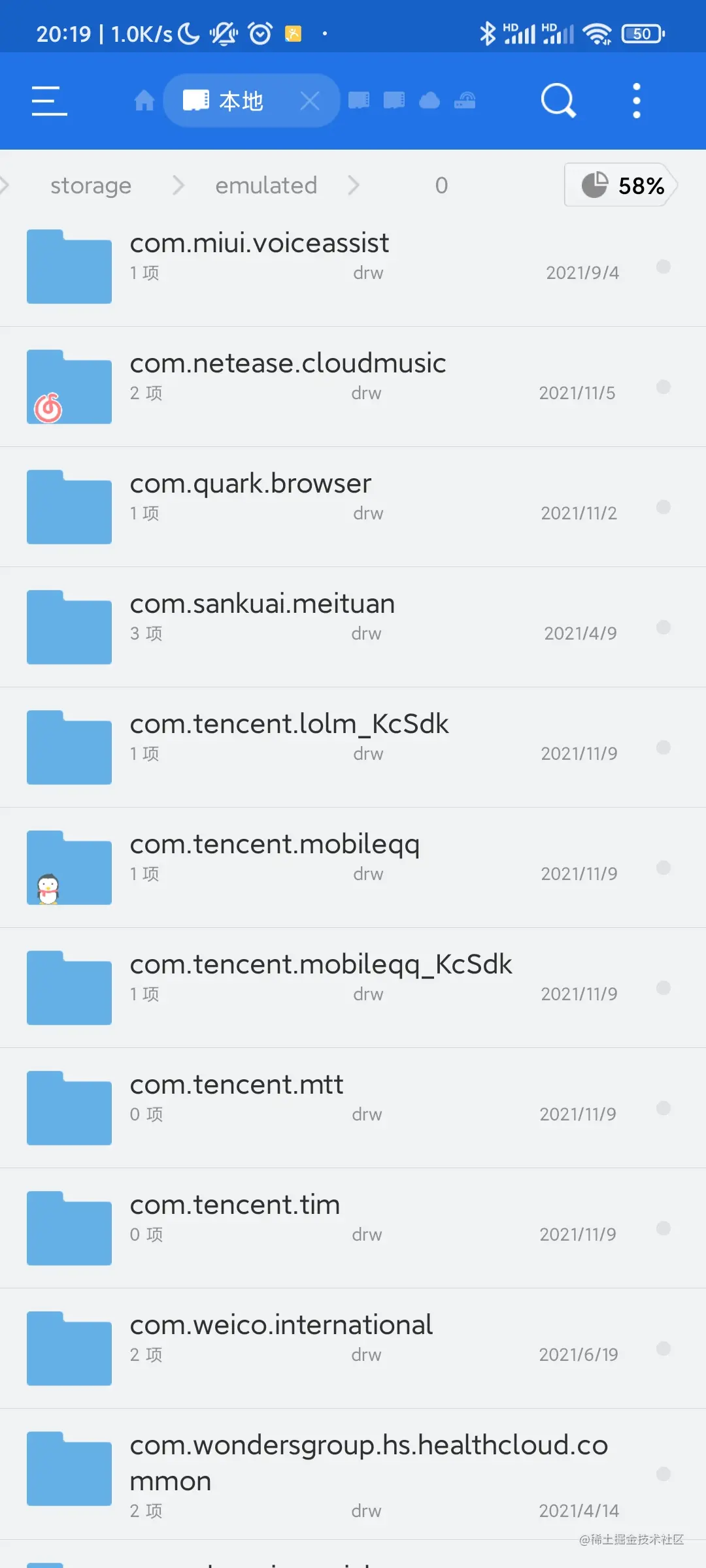This screenshot has height=1568, width=706.
Task: Open the search icon
Action: pyautogui.click(x=558, y=101)
